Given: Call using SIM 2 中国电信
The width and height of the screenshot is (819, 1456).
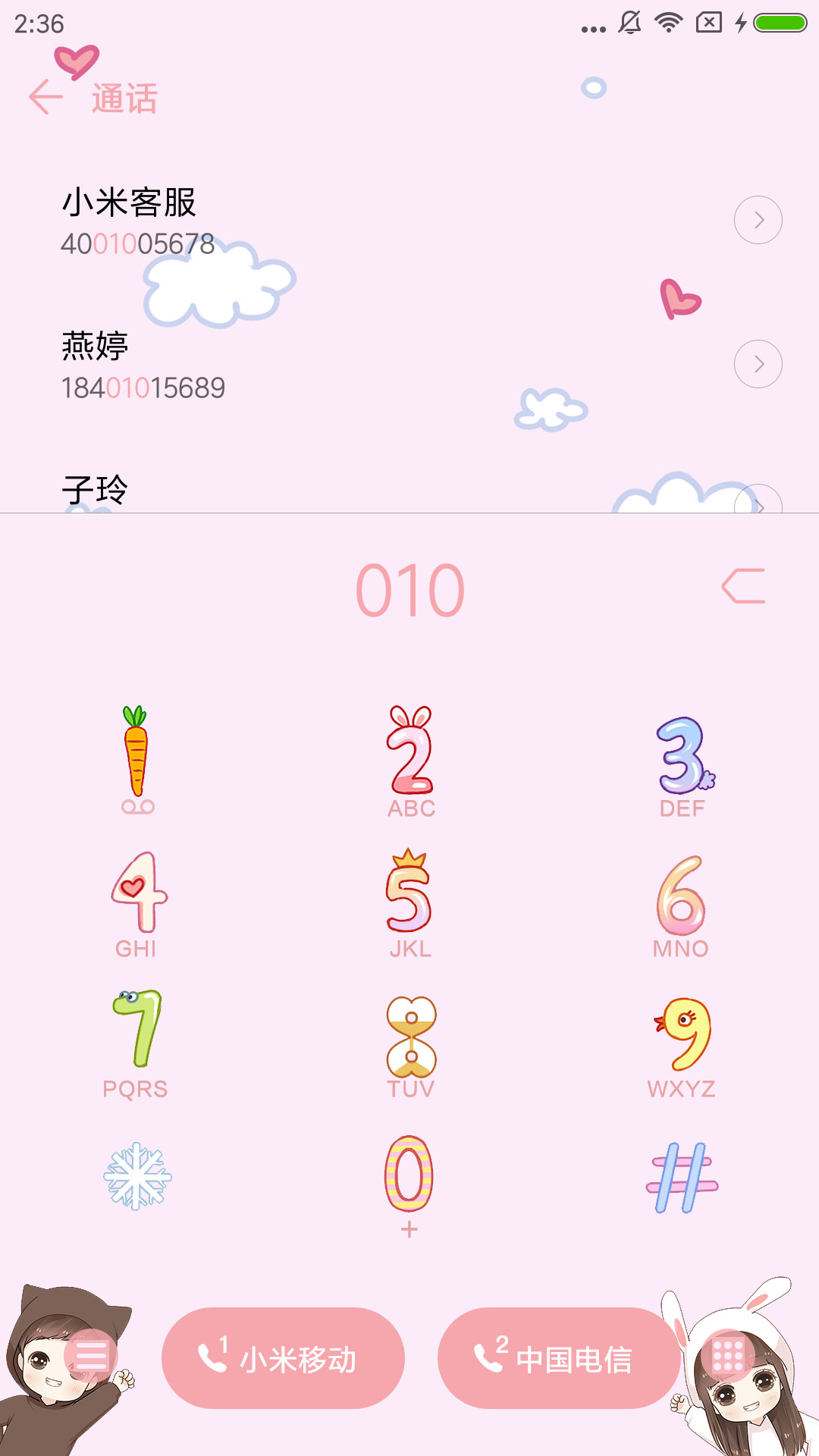Looking at the screenshot, I should 559,1358.
